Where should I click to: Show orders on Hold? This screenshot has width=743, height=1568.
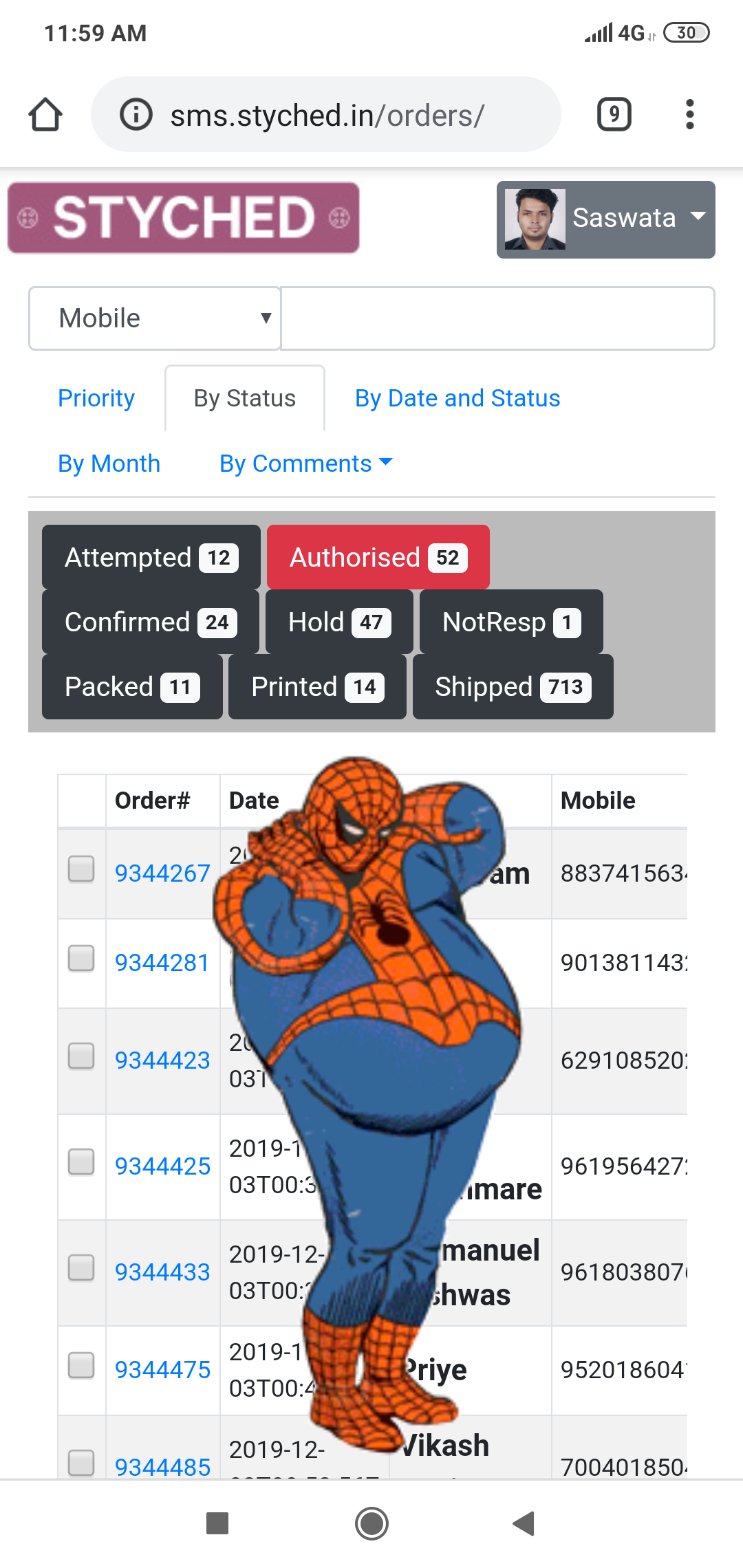[x=339, y=622]
